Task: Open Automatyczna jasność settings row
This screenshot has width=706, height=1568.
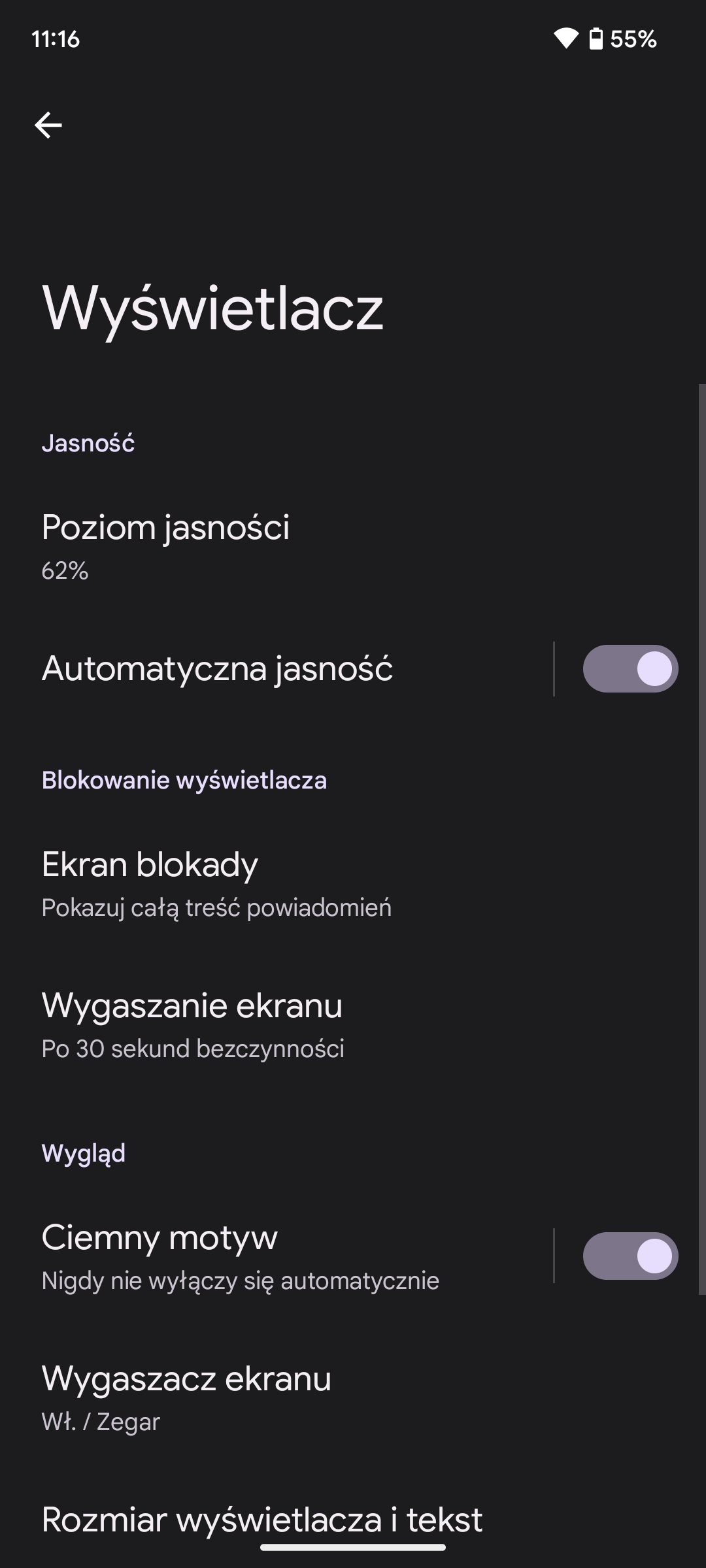Action: [276, 668]
